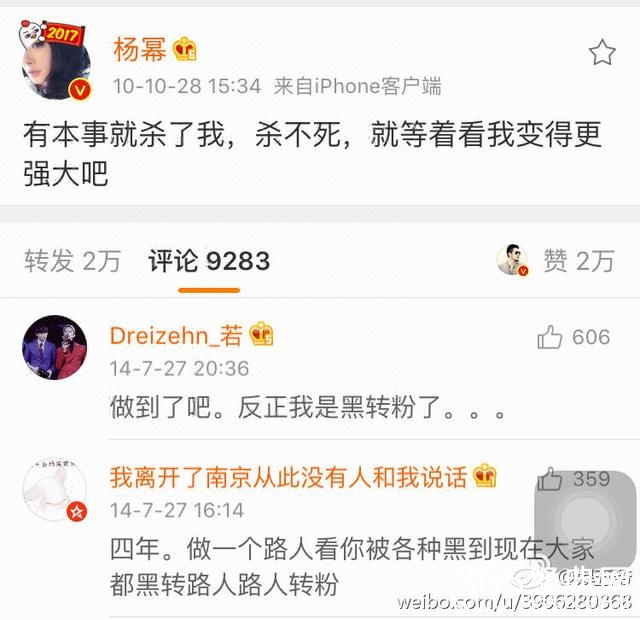Switch to the 转发 2万 tab
Viewport: 640px width, 620px height.
tap(72, 262)
